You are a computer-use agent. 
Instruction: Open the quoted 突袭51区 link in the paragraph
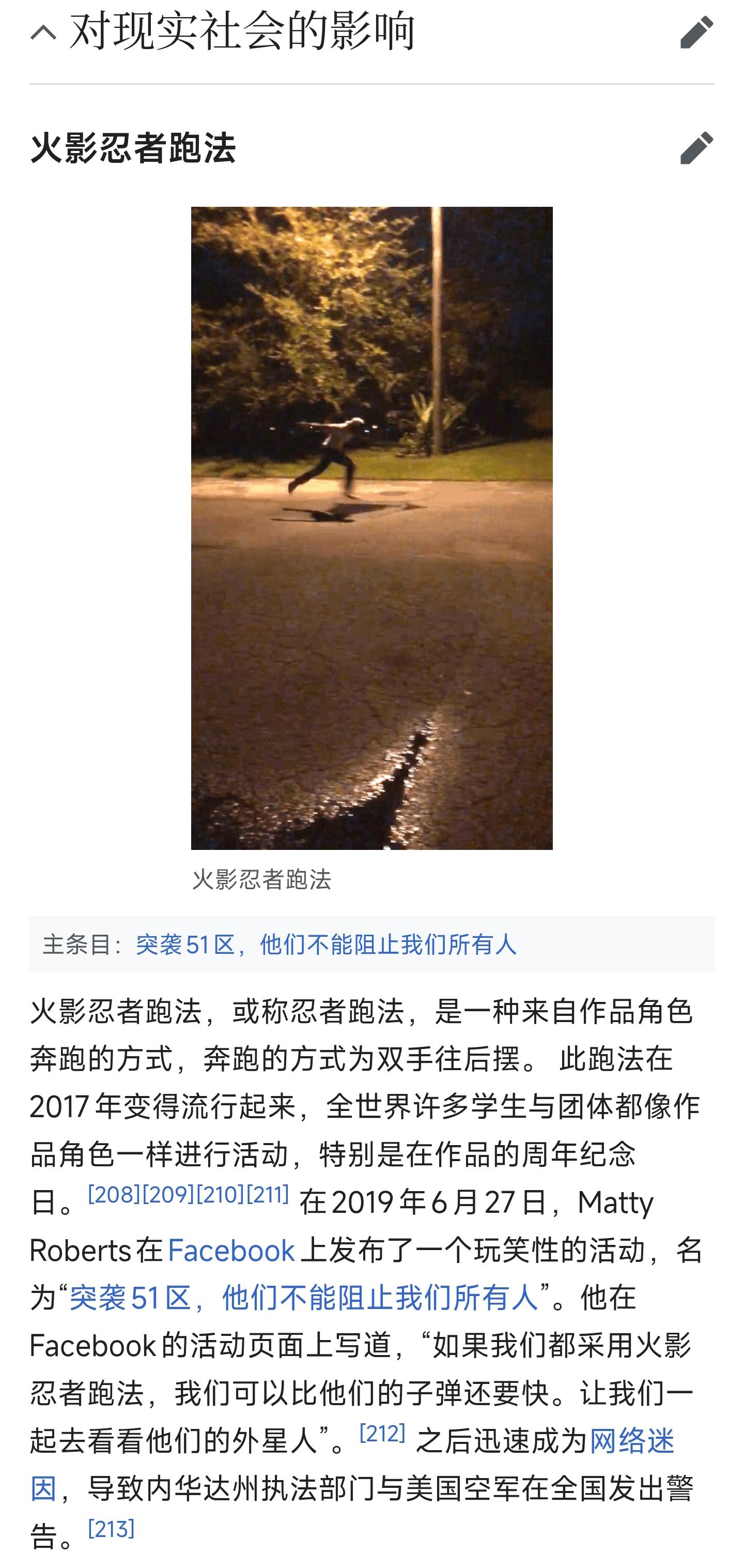pos(304,1298)
